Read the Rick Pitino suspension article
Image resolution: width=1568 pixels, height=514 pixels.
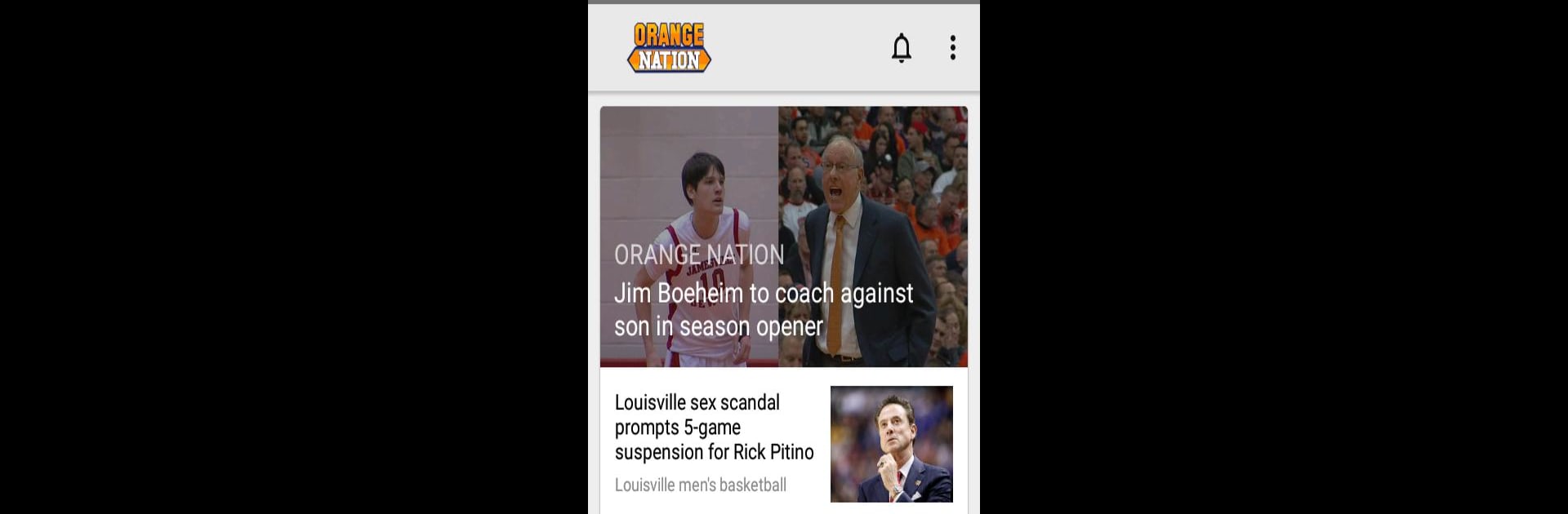(715, 428)
